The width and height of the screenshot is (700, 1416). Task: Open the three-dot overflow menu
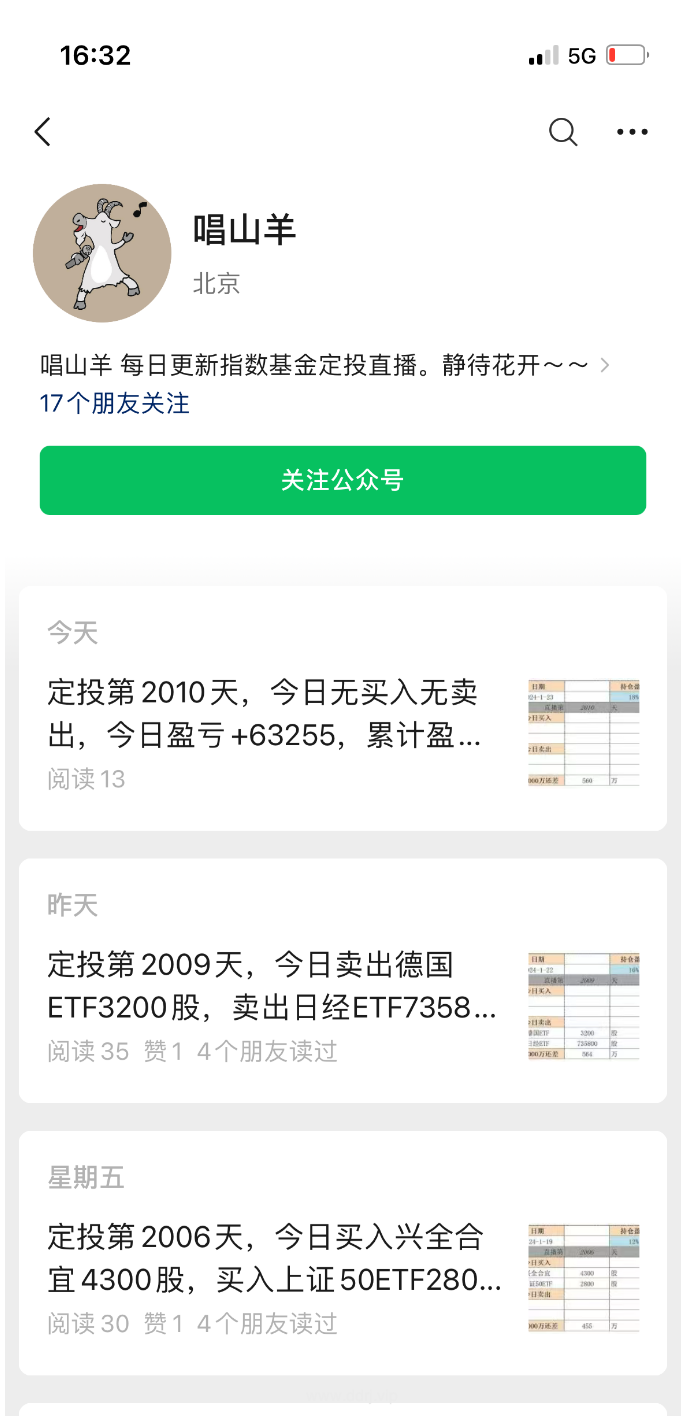tap(632, 132)
